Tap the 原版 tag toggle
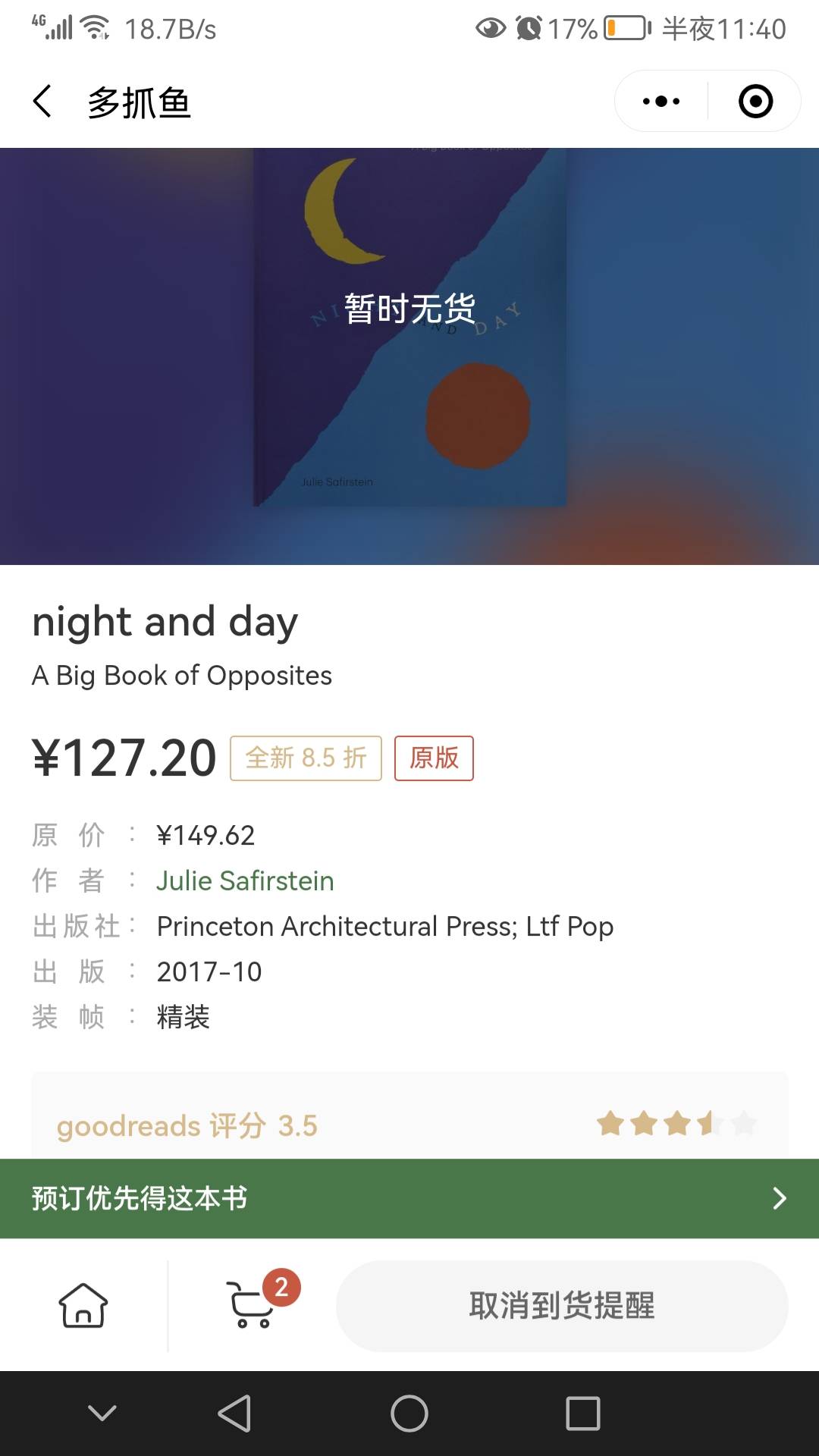 (x=434, y=758)
